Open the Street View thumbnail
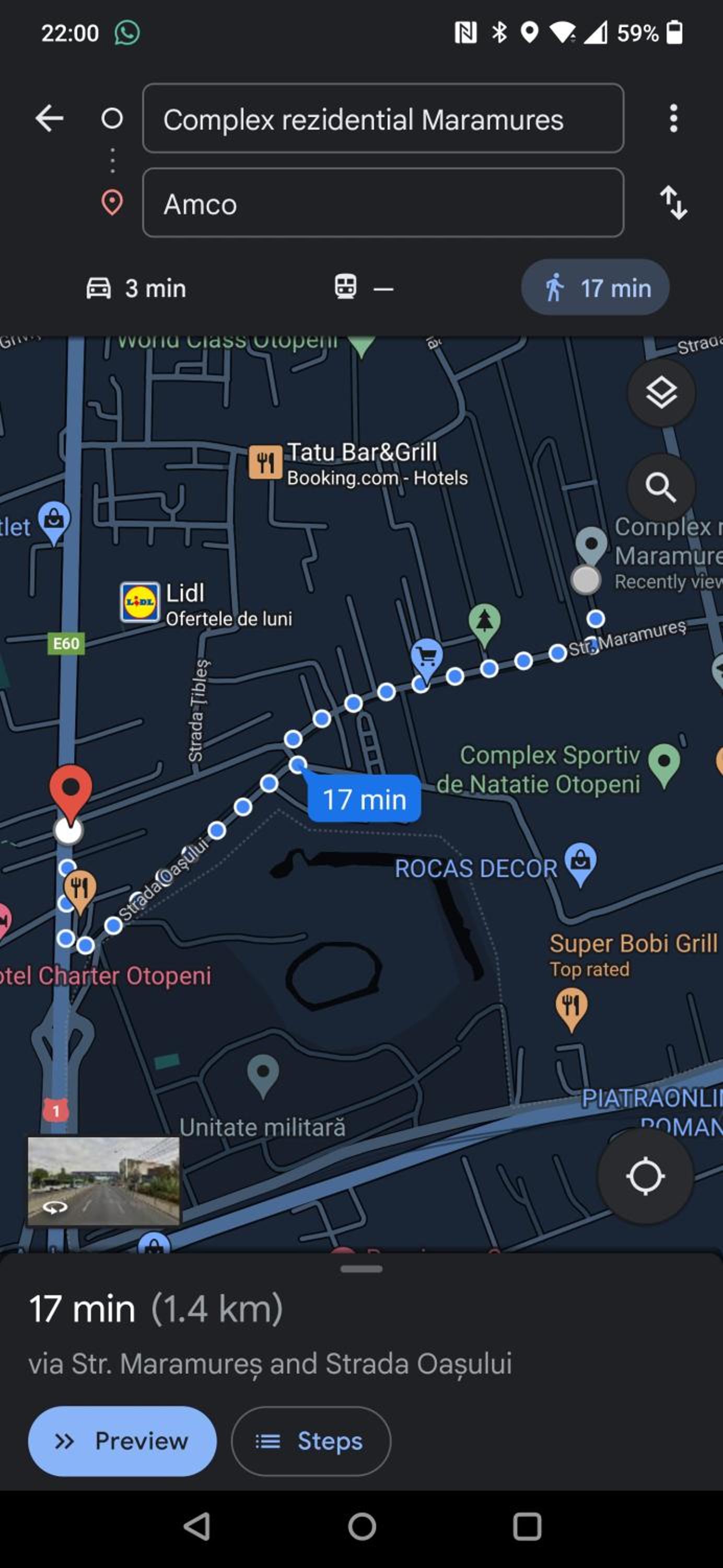 point(103,1181)
